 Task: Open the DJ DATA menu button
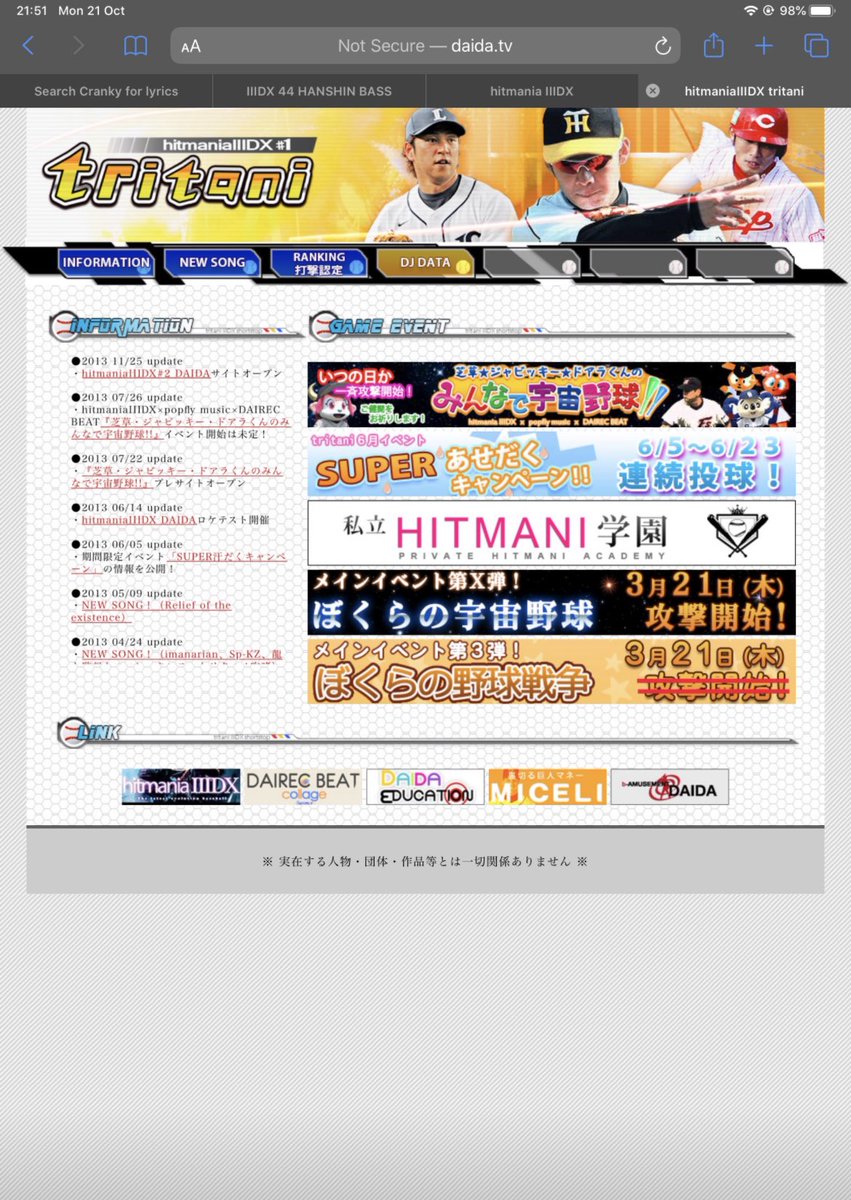[x=426, y=263]
